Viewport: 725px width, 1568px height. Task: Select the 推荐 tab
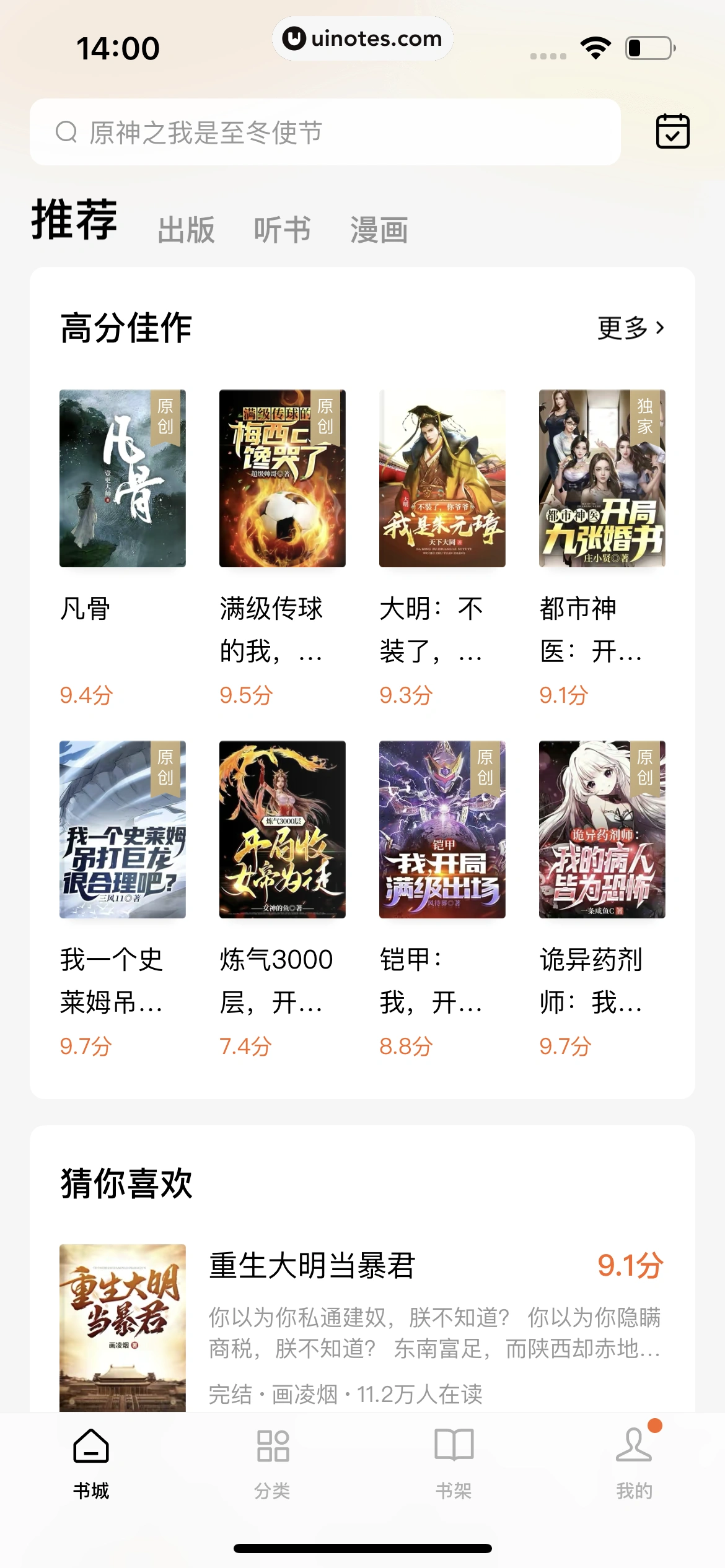(74, 220)
